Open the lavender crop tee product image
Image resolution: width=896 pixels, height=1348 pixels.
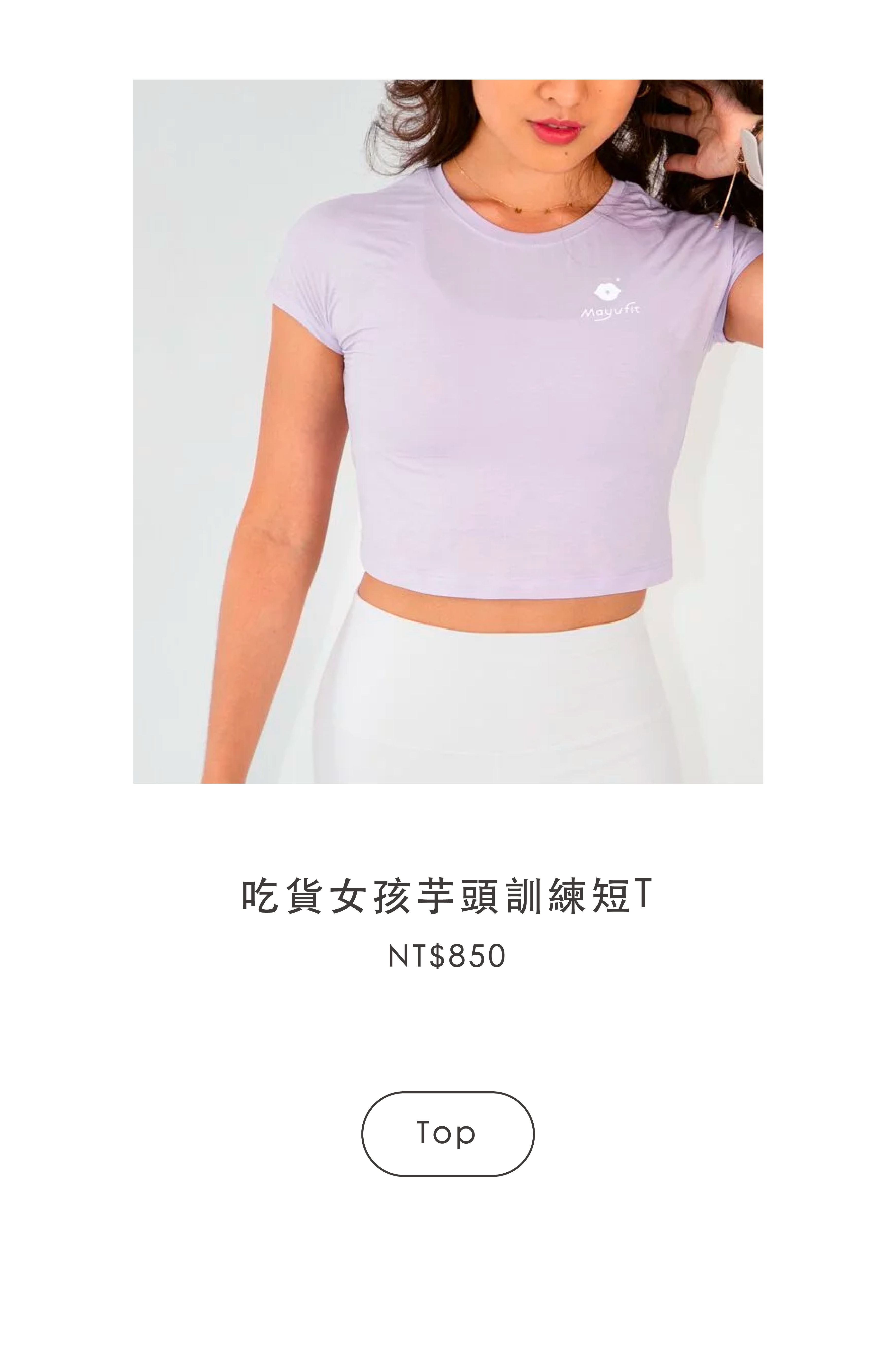[x=448, y=431]
